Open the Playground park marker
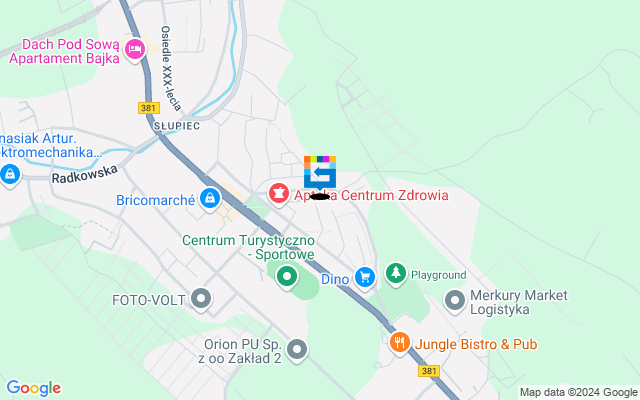 [x=397, y=273]
